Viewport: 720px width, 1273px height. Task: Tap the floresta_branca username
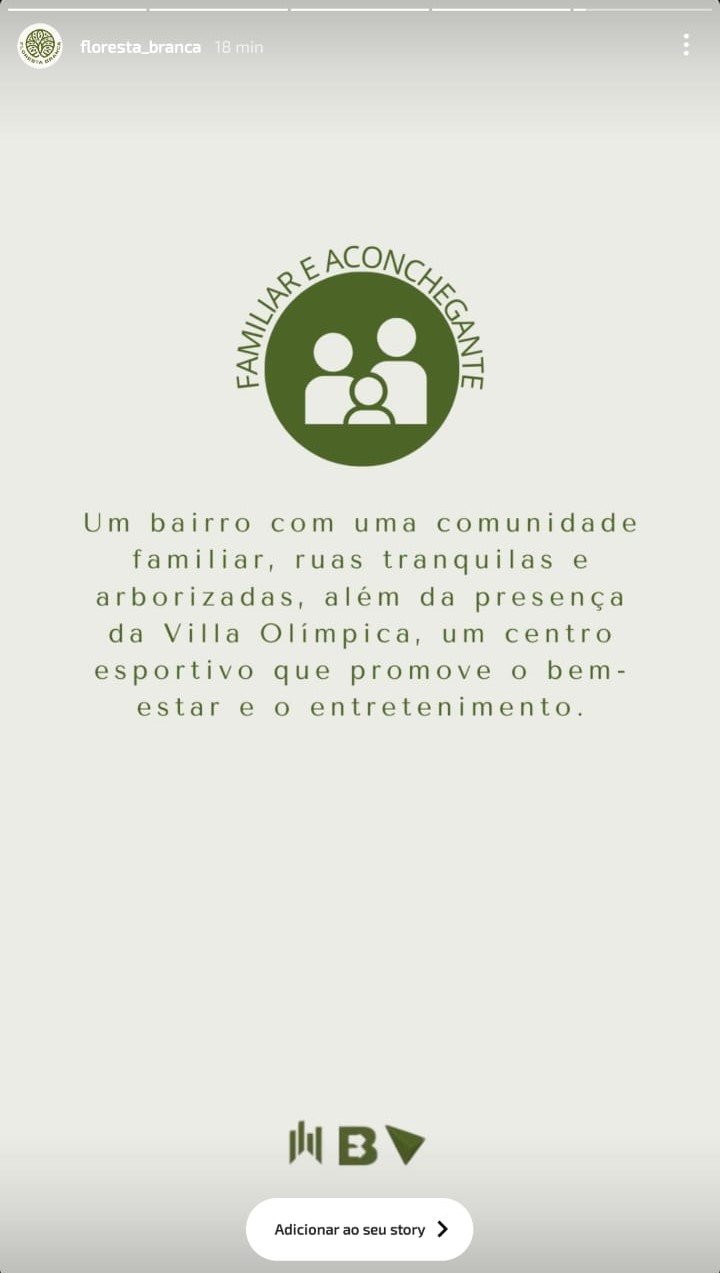pyautogui.click(x=140, y=47)
